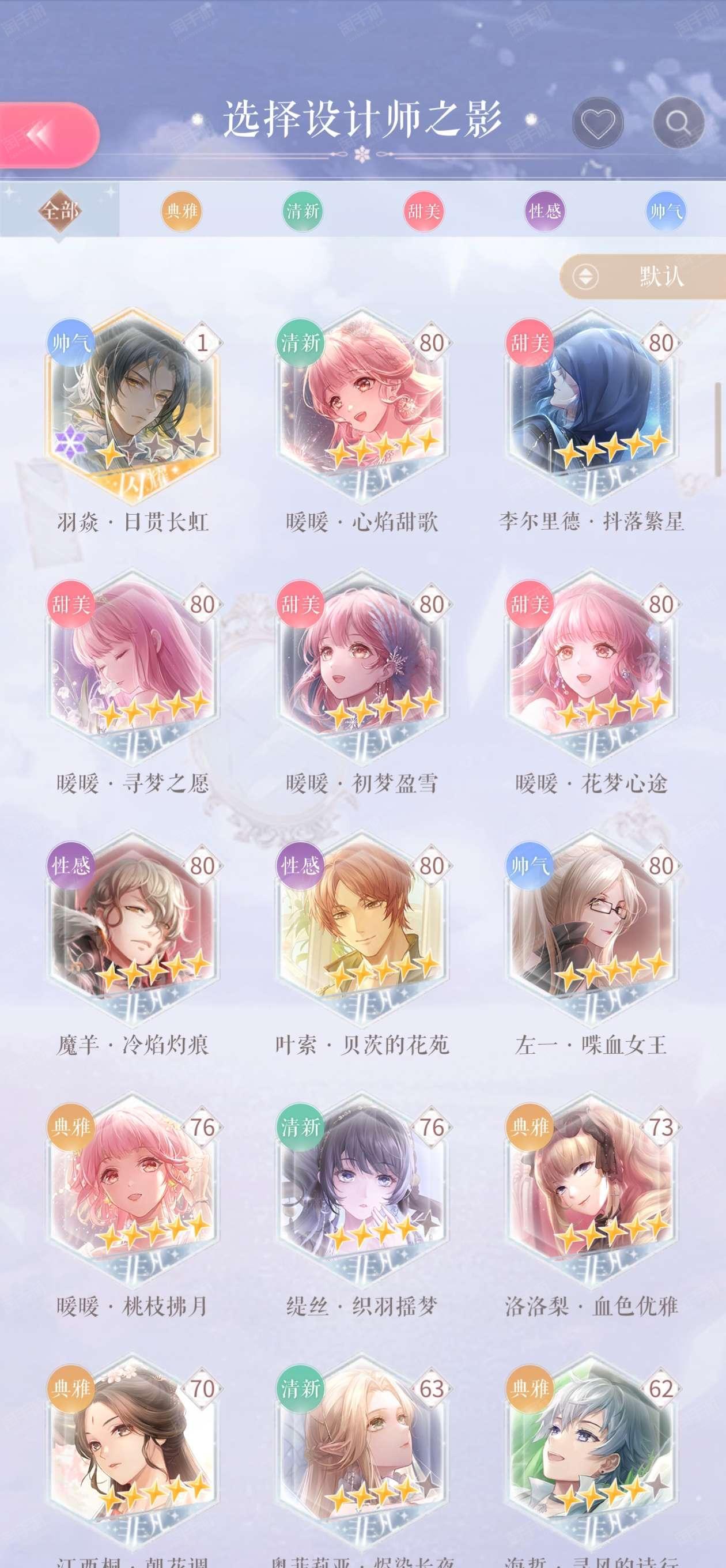This screenshot has height=1568, width=726.
Task: Pick the 缇丝·织羽摇梦 card
Action: tap(362, 1207)
